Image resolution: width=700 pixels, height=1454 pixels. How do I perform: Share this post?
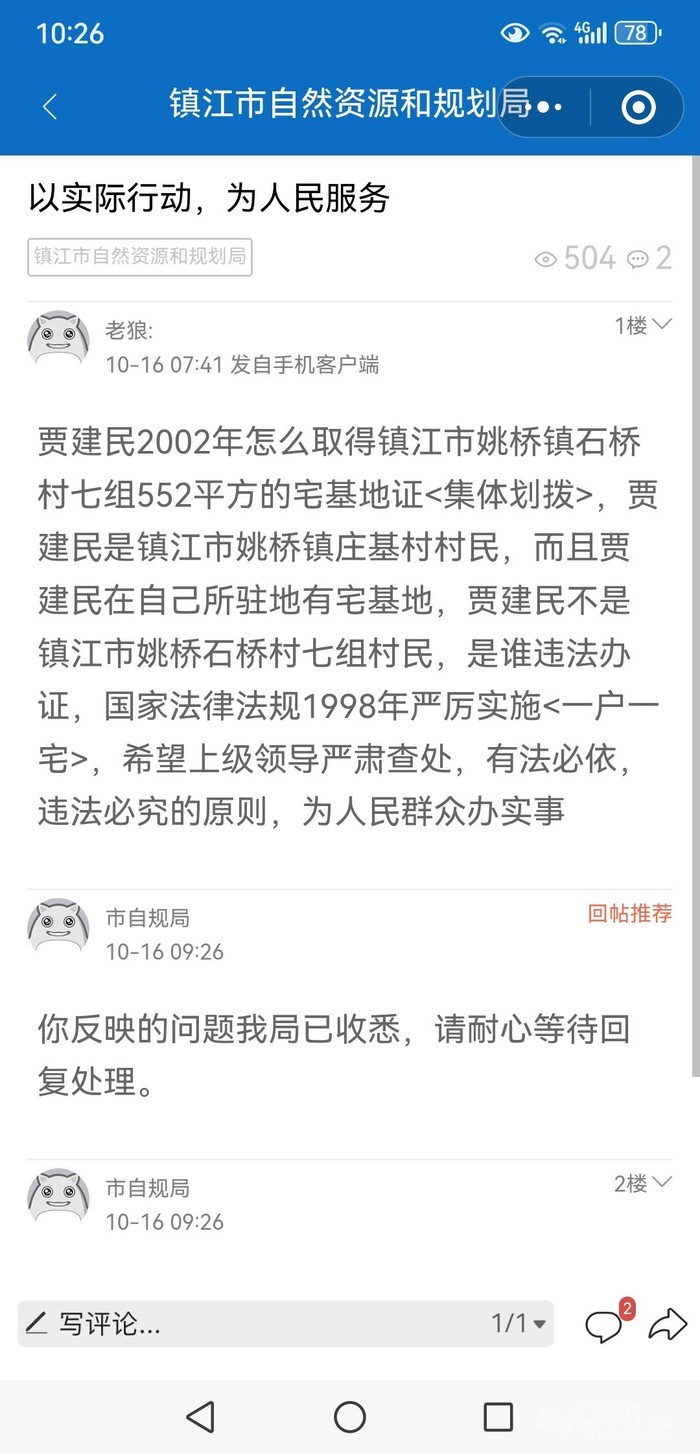[667, 1324]
